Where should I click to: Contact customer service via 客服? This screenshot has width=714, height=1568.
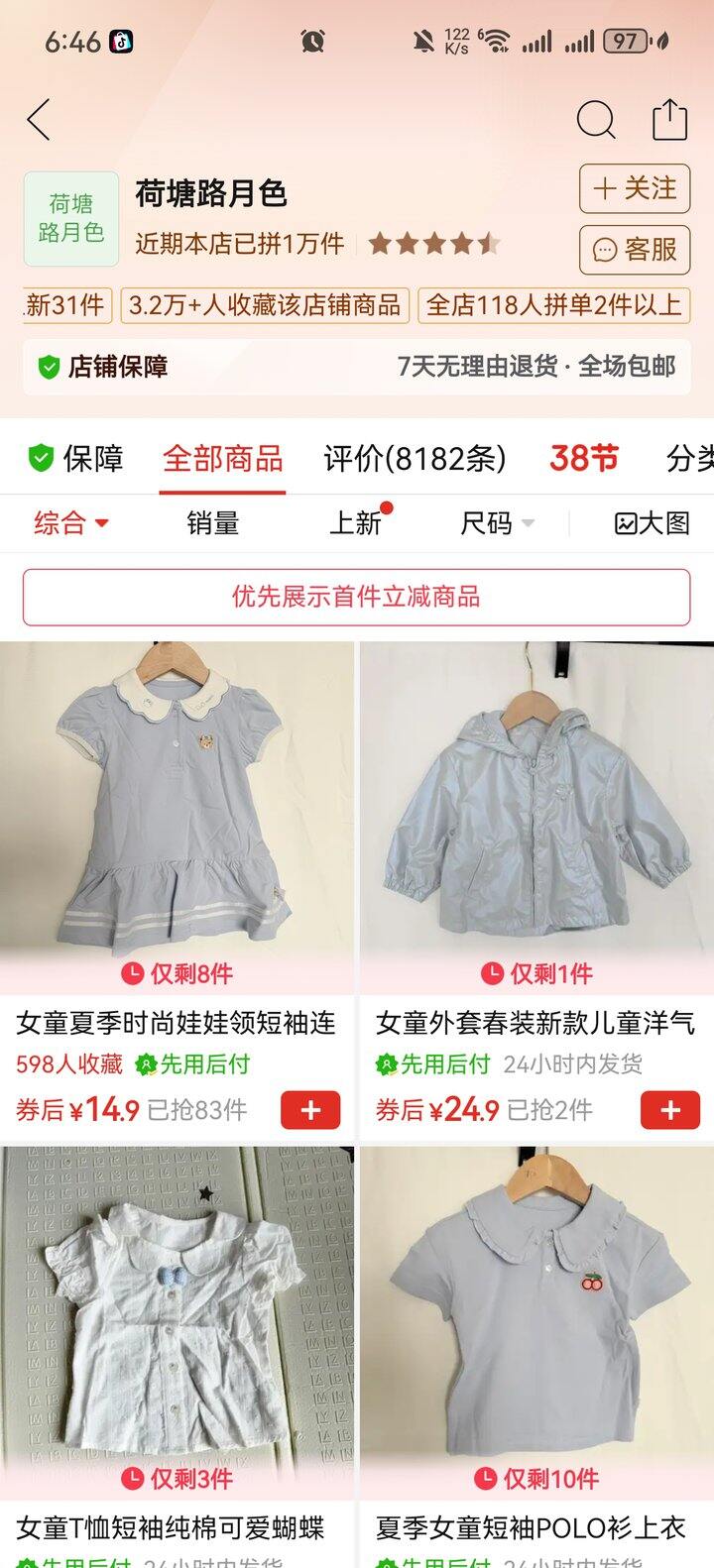634,250
